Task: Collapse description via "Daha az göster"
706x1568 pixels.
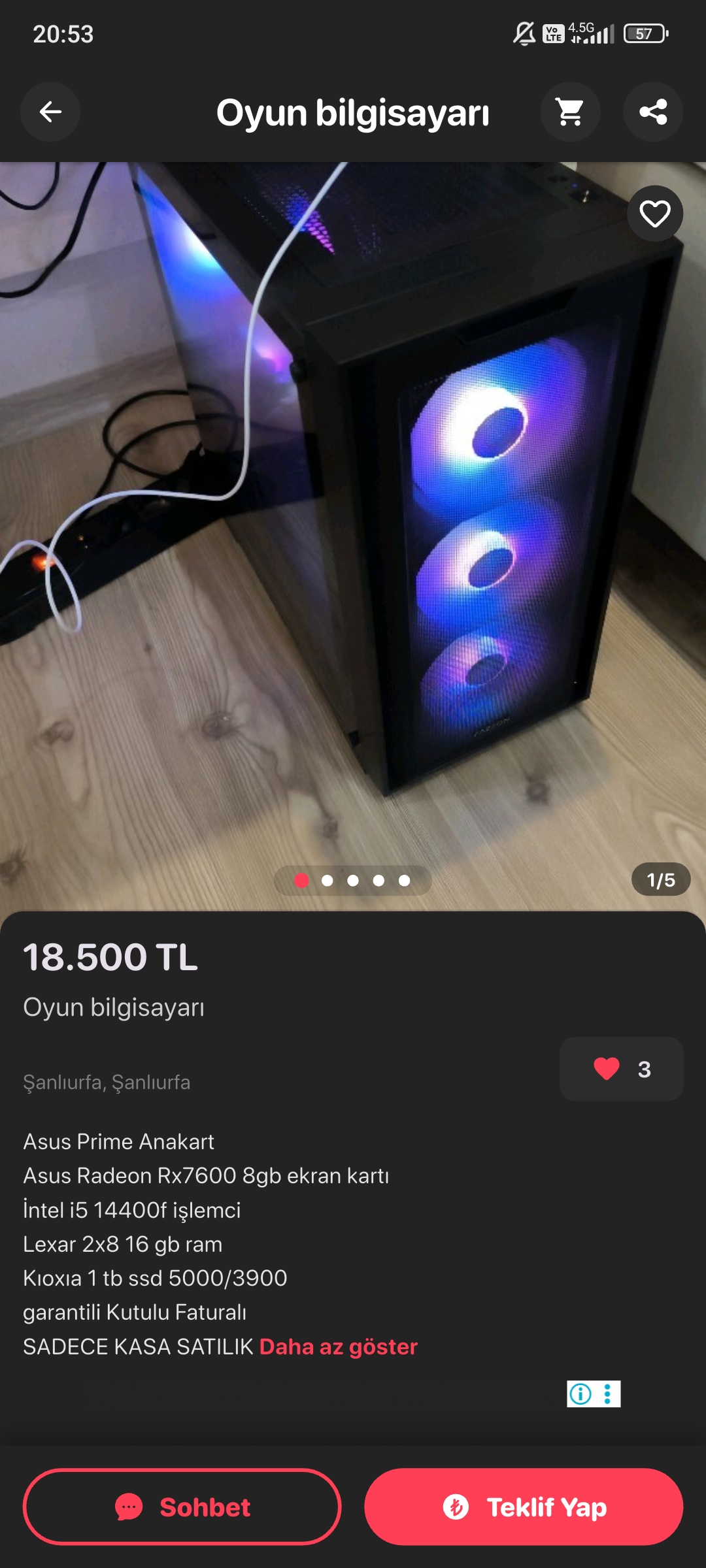Action: pos(338,1347)
